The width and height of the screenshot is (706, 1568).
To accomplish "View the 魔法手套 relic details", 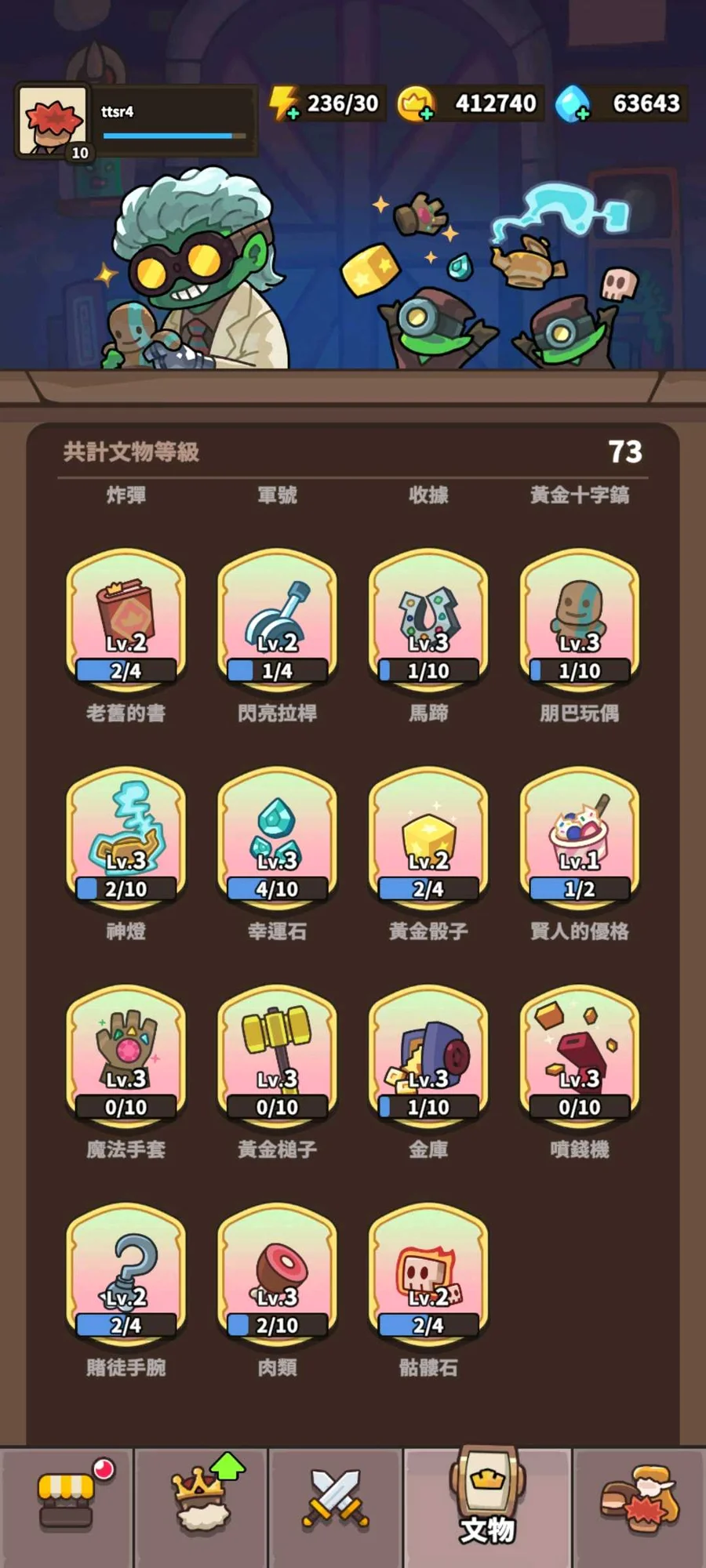I will [126, 1053].
